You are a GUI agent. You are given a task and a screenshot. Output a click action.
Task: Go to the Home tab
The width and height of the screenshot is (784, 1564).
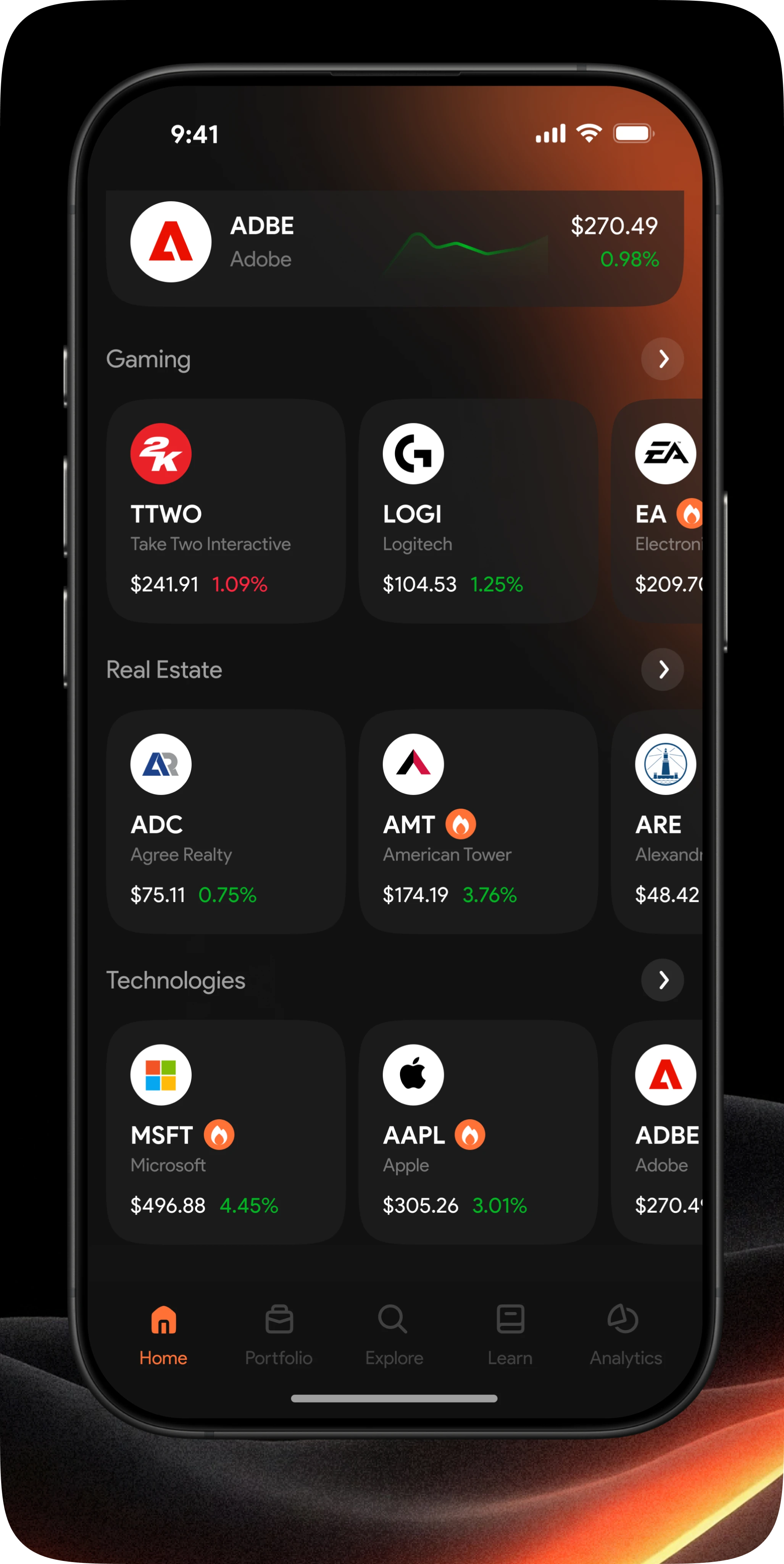click(x=163, y=1335)
